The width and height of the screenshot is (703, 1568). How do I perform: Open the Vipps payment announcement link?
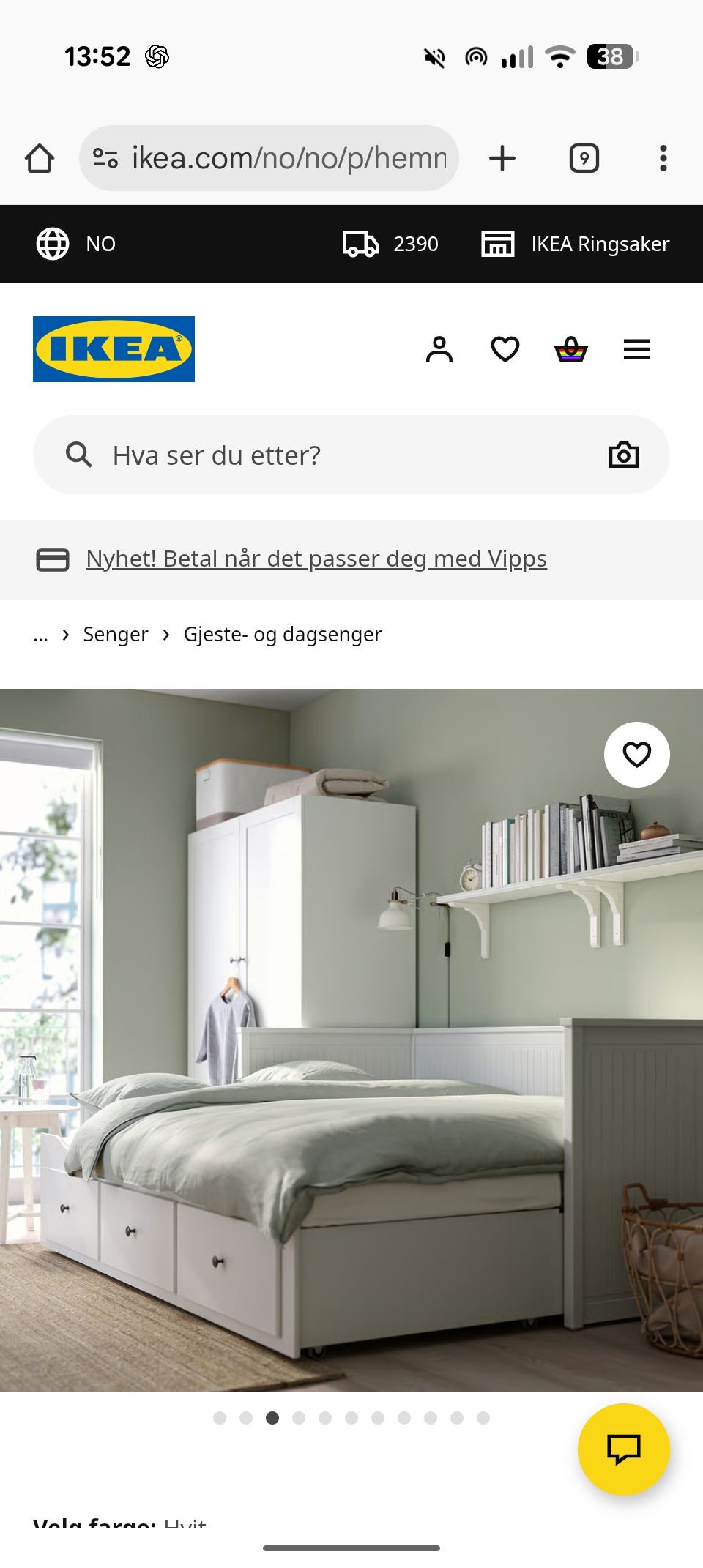coord(316,558)
